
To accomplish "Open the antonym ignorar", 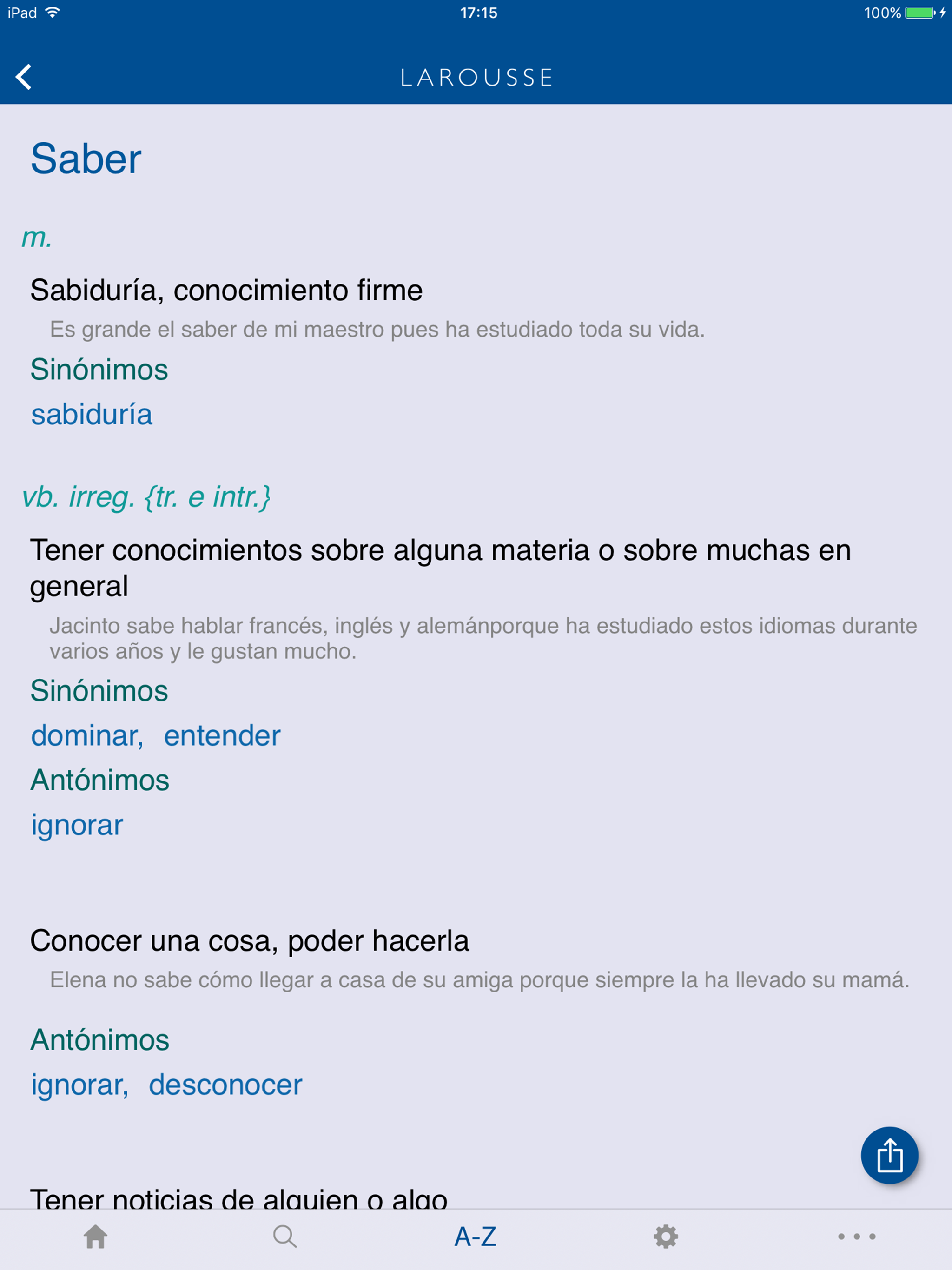I will (77, 825).
